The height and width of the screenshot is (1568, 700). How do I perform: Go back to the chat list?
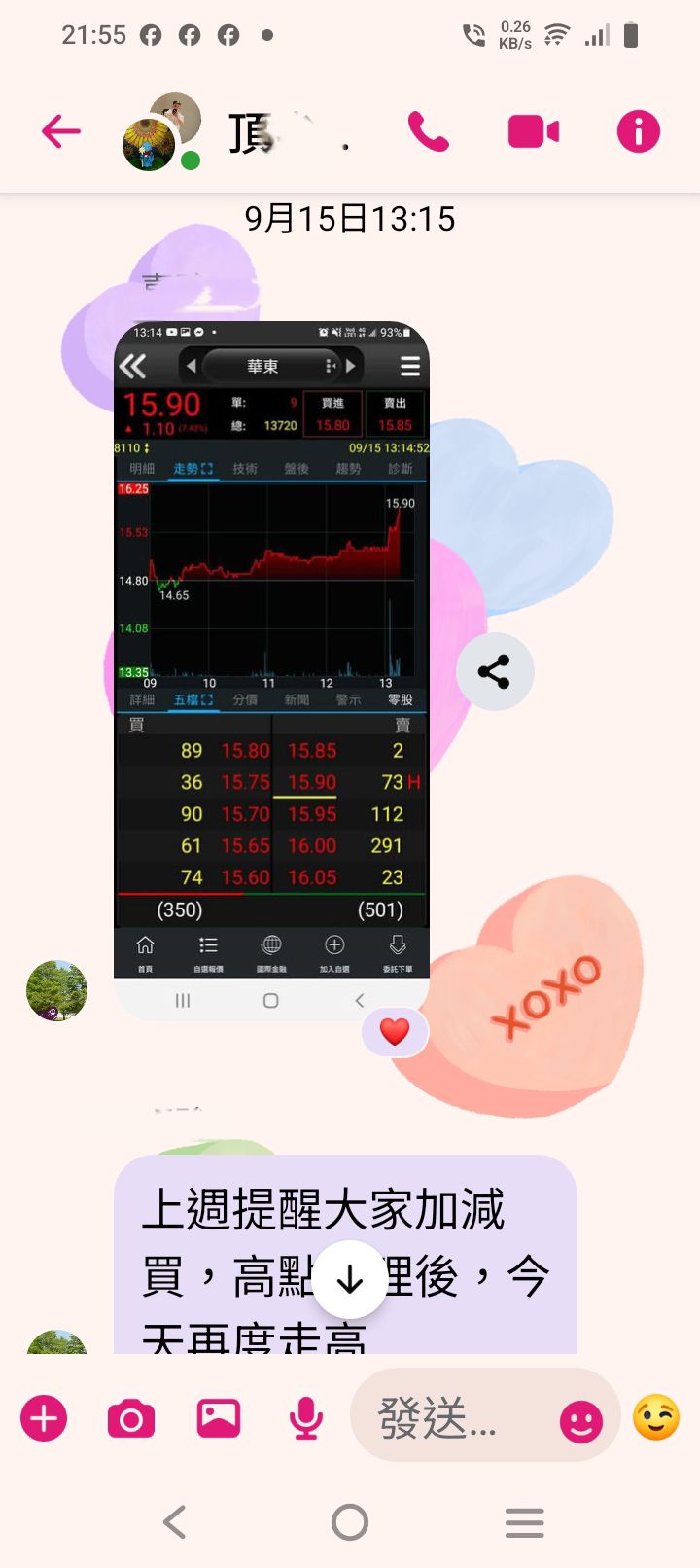[60, 131]
